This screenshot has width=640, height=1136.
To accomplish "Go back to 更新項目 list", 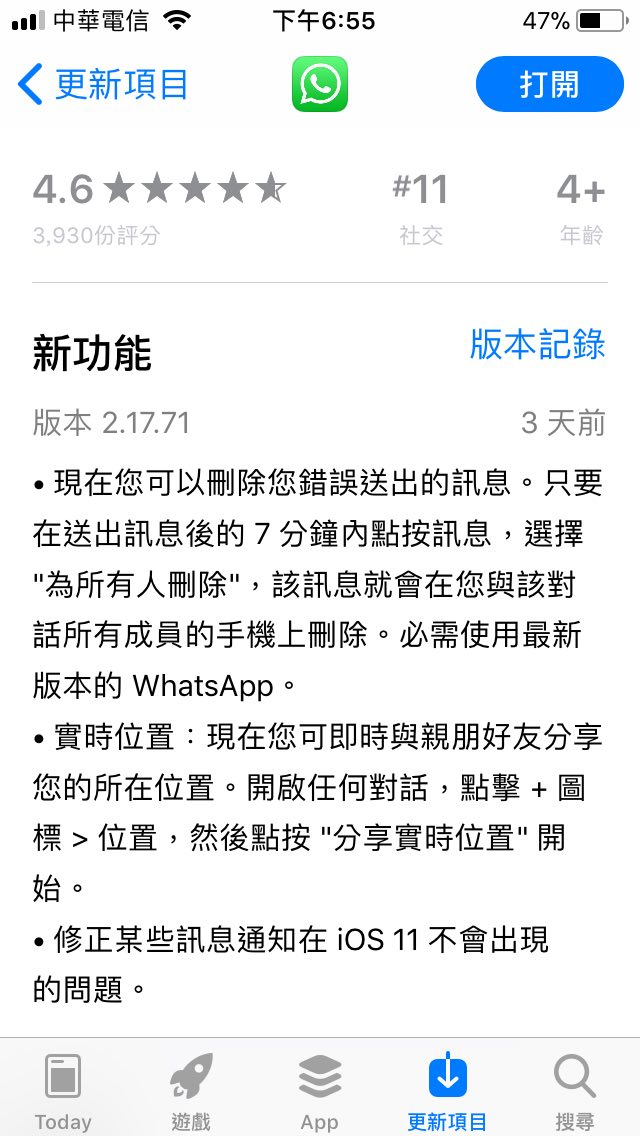I will click(104, 85).
